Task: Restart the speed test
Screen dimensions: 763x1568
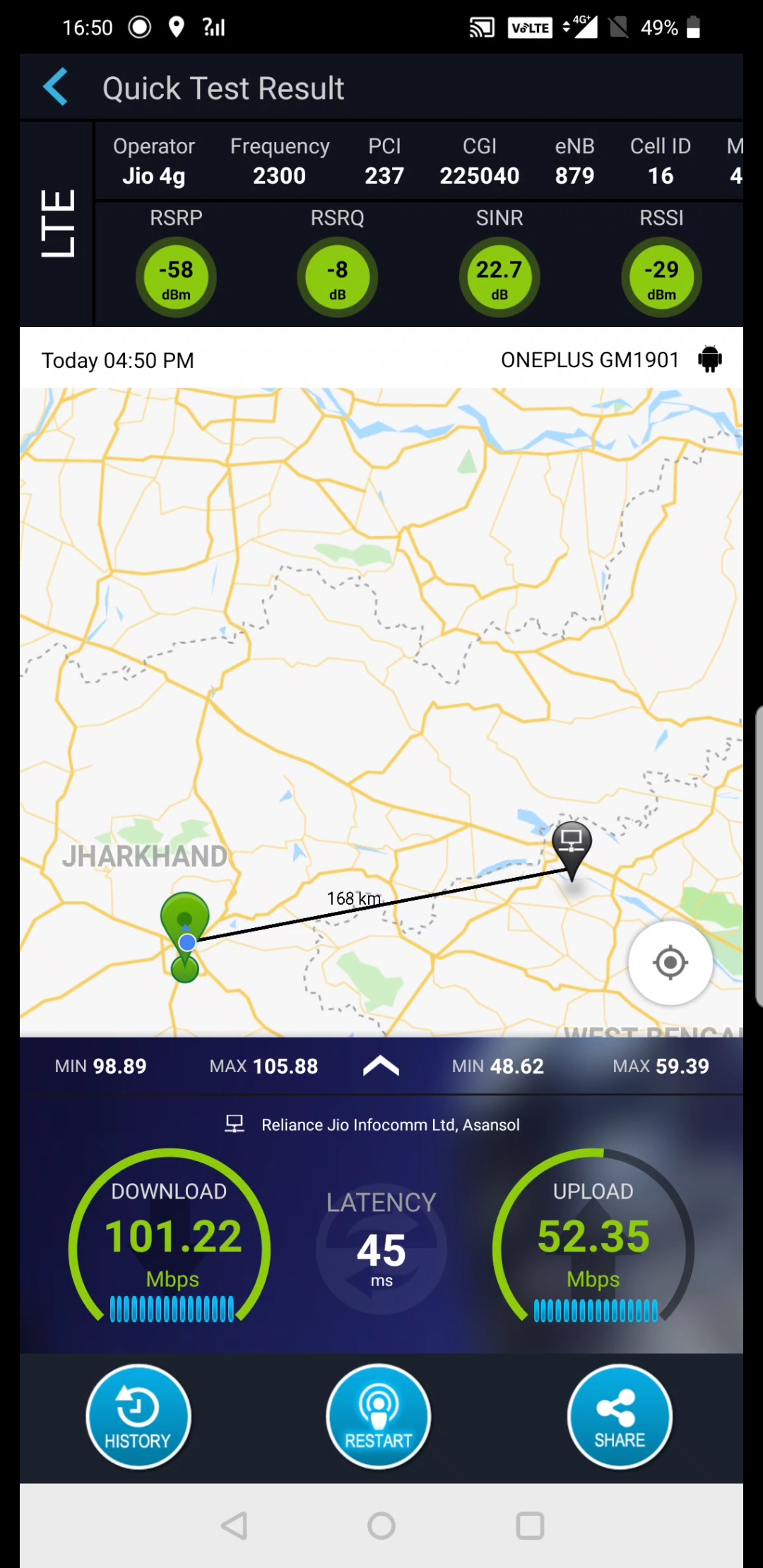Action: (379, 1417)
